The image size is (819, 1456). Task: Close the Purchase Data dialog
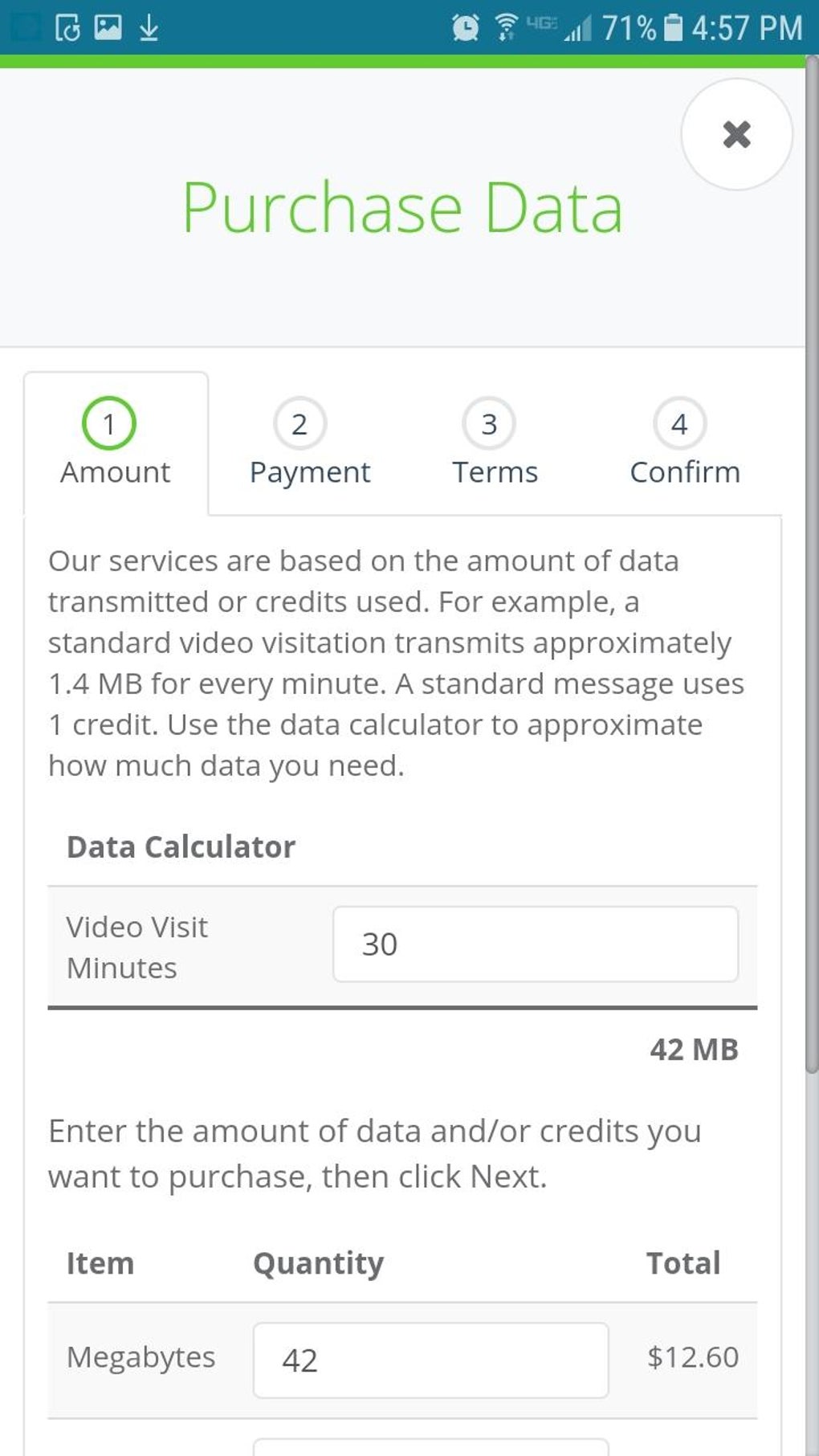(x=736, y=134)
